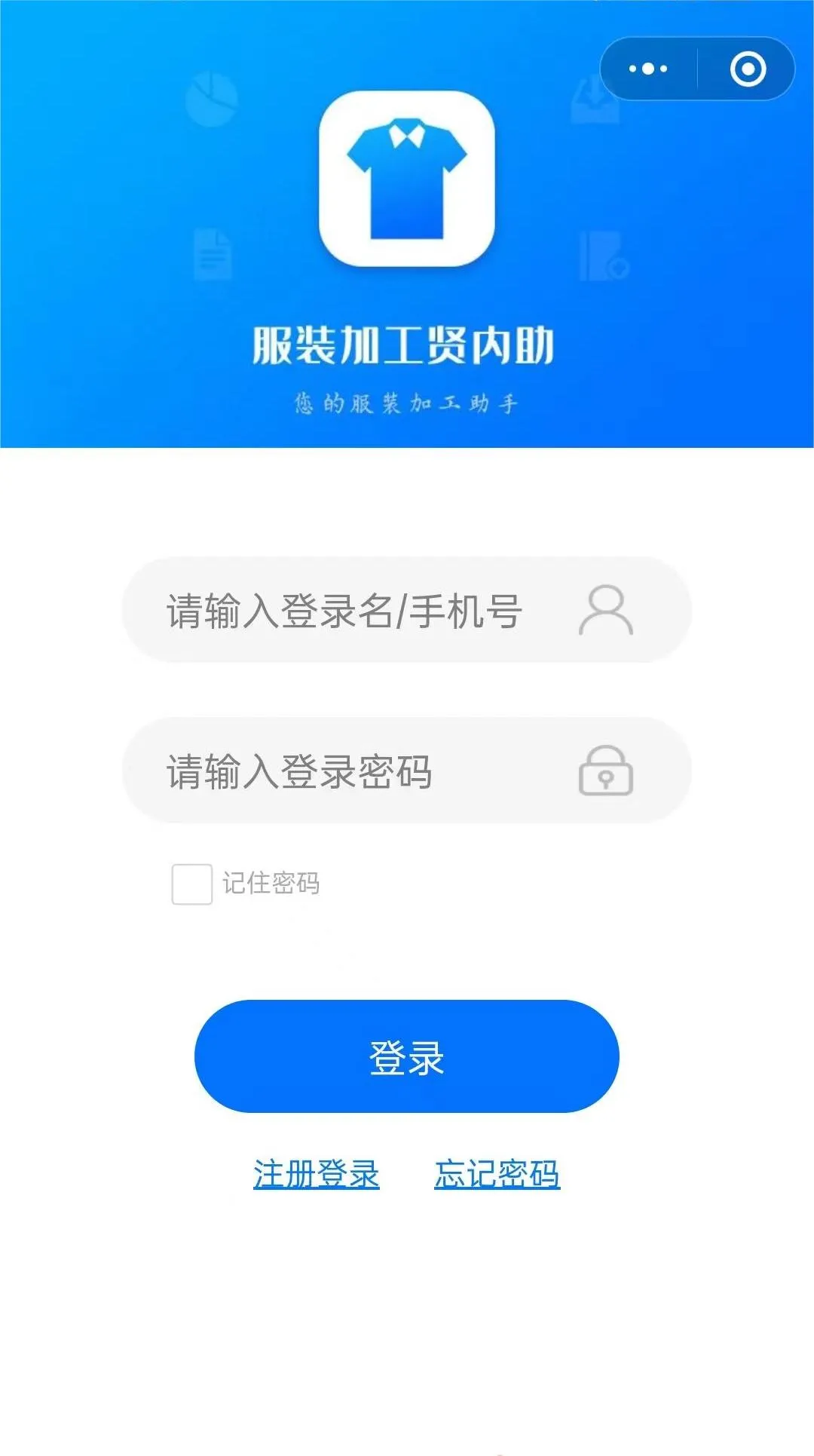
Task: Click the WeChat capsule close circle icon
Action: tap(747, 68)
